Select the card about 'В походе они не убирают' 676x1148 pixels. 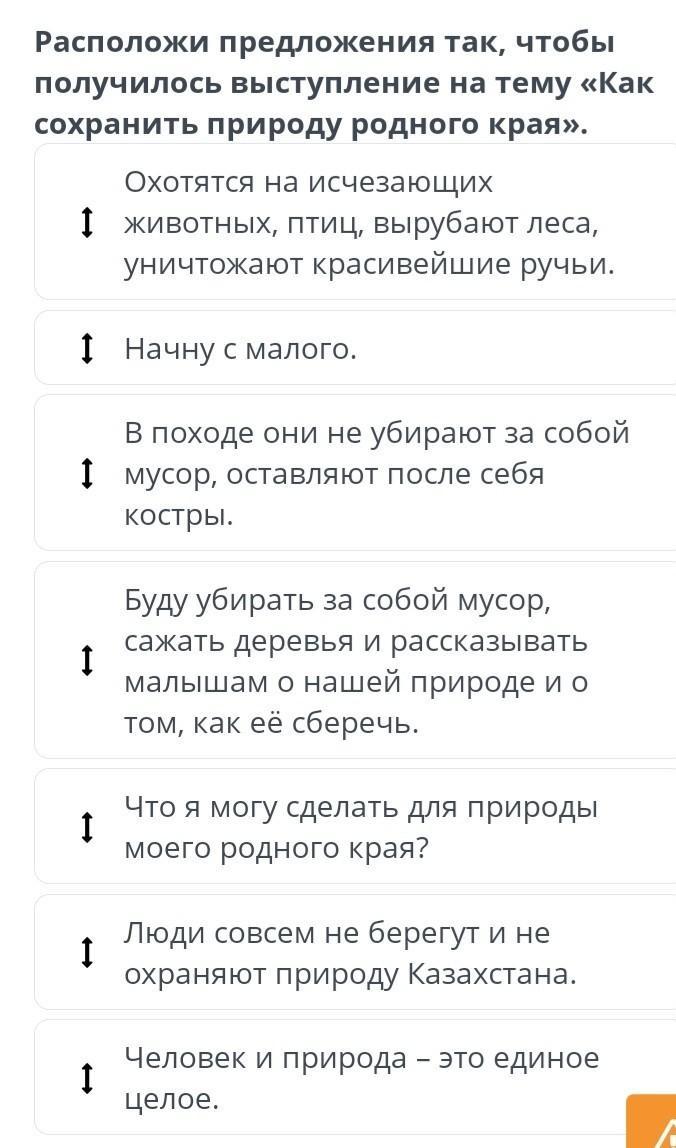click(x=355, y=473)
